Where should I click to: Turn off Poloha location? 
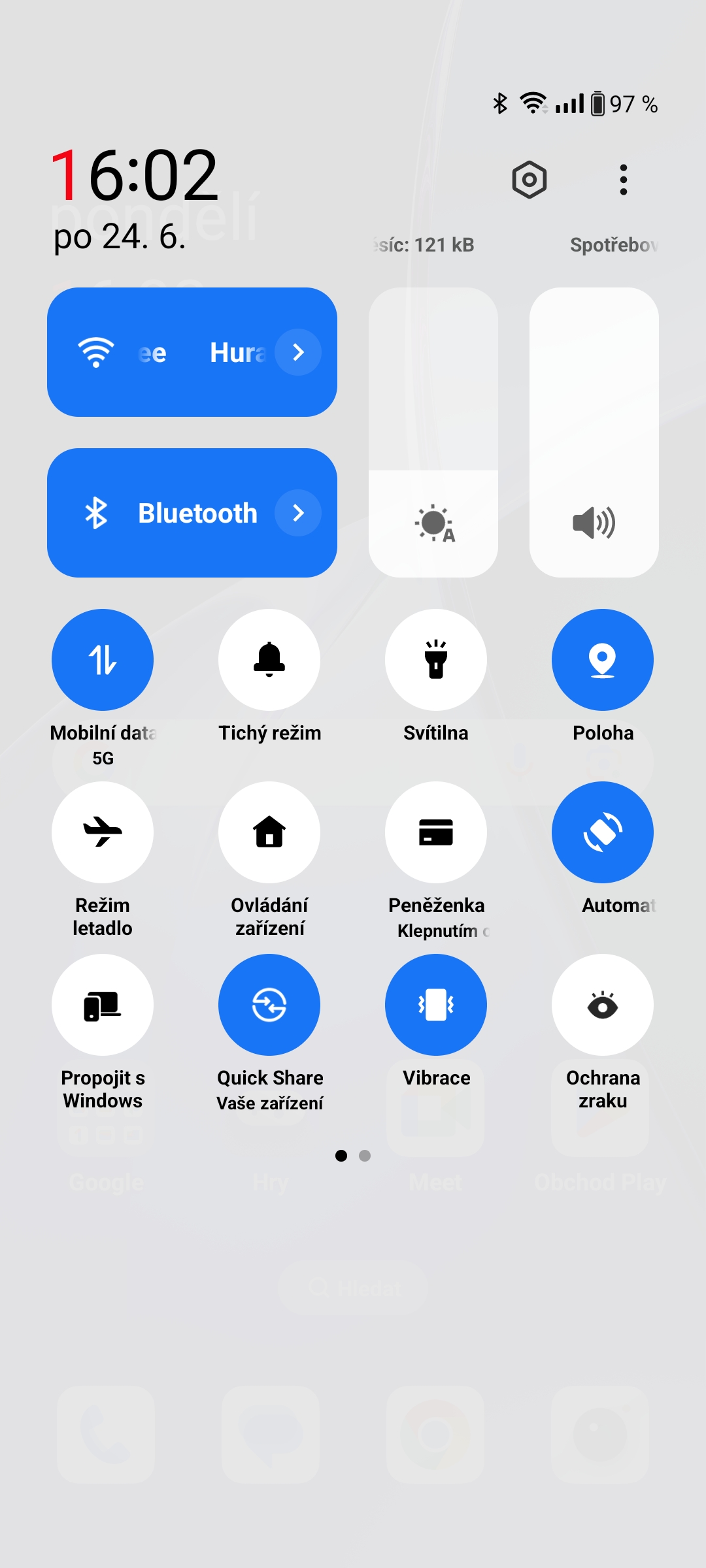point(603,660)
